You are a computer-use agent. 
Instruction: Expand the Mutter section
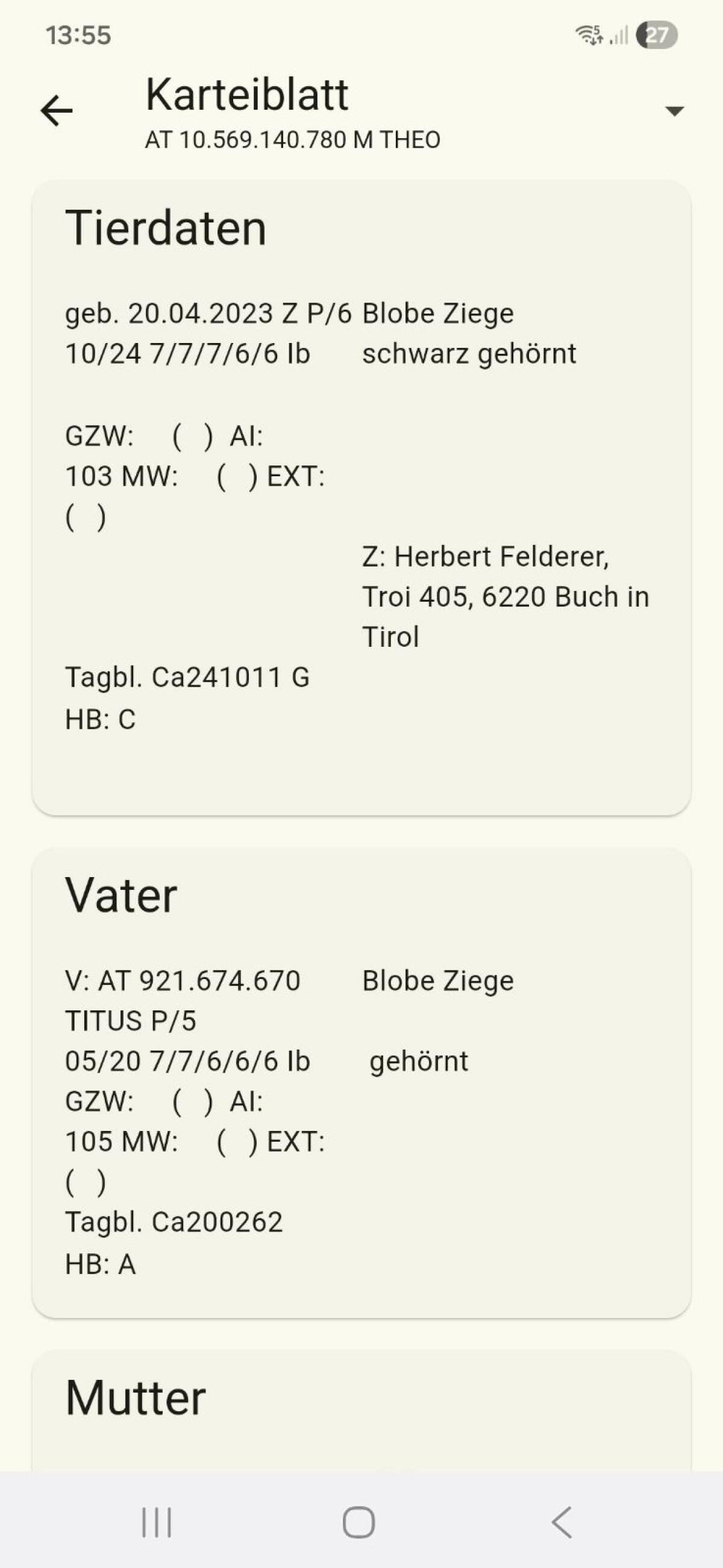pos(135,1397)
